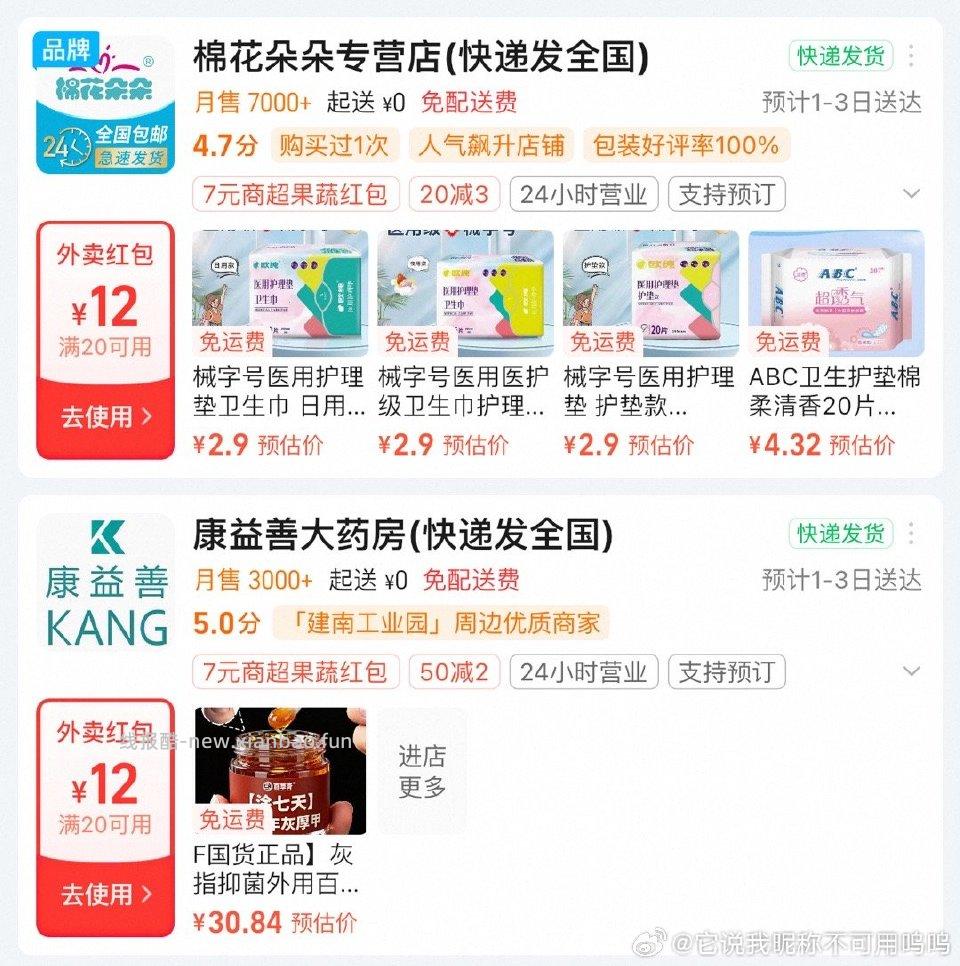The height and width of the screenshot is (966, 960).
Task: Click the 快递发货 badge on 康益善大药房
Action: (x=840, y=535)
